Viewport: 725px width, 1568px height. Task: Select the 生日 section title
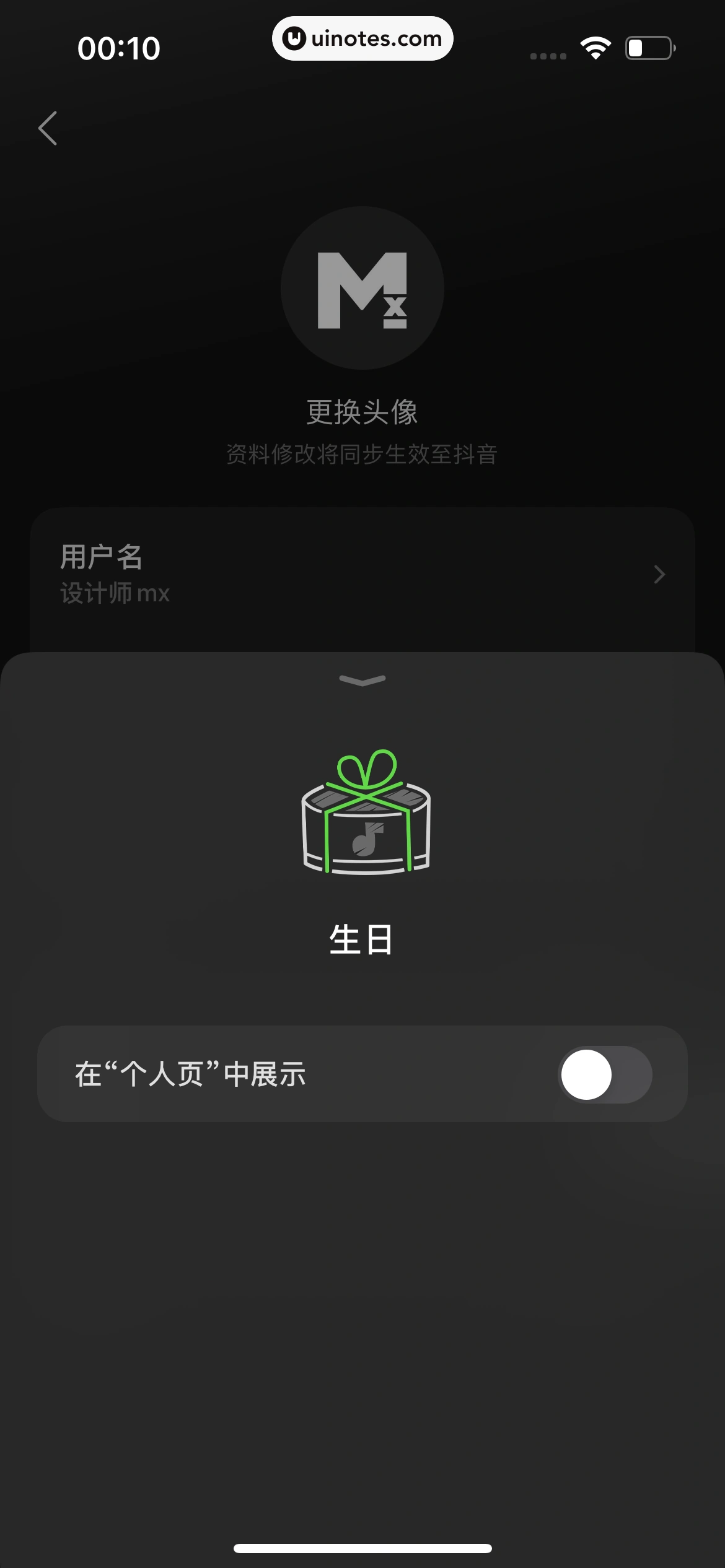362,938
